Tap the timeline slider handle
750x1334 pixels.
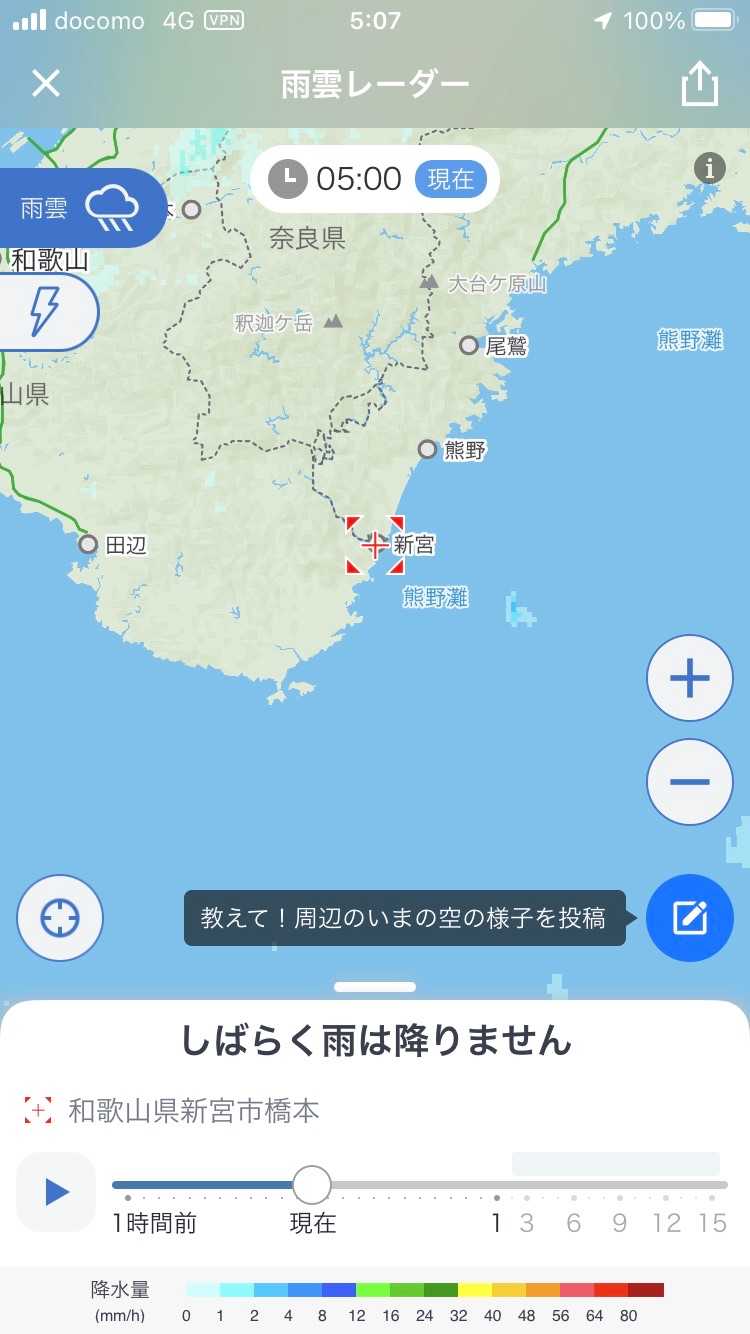click(312, 1185)
